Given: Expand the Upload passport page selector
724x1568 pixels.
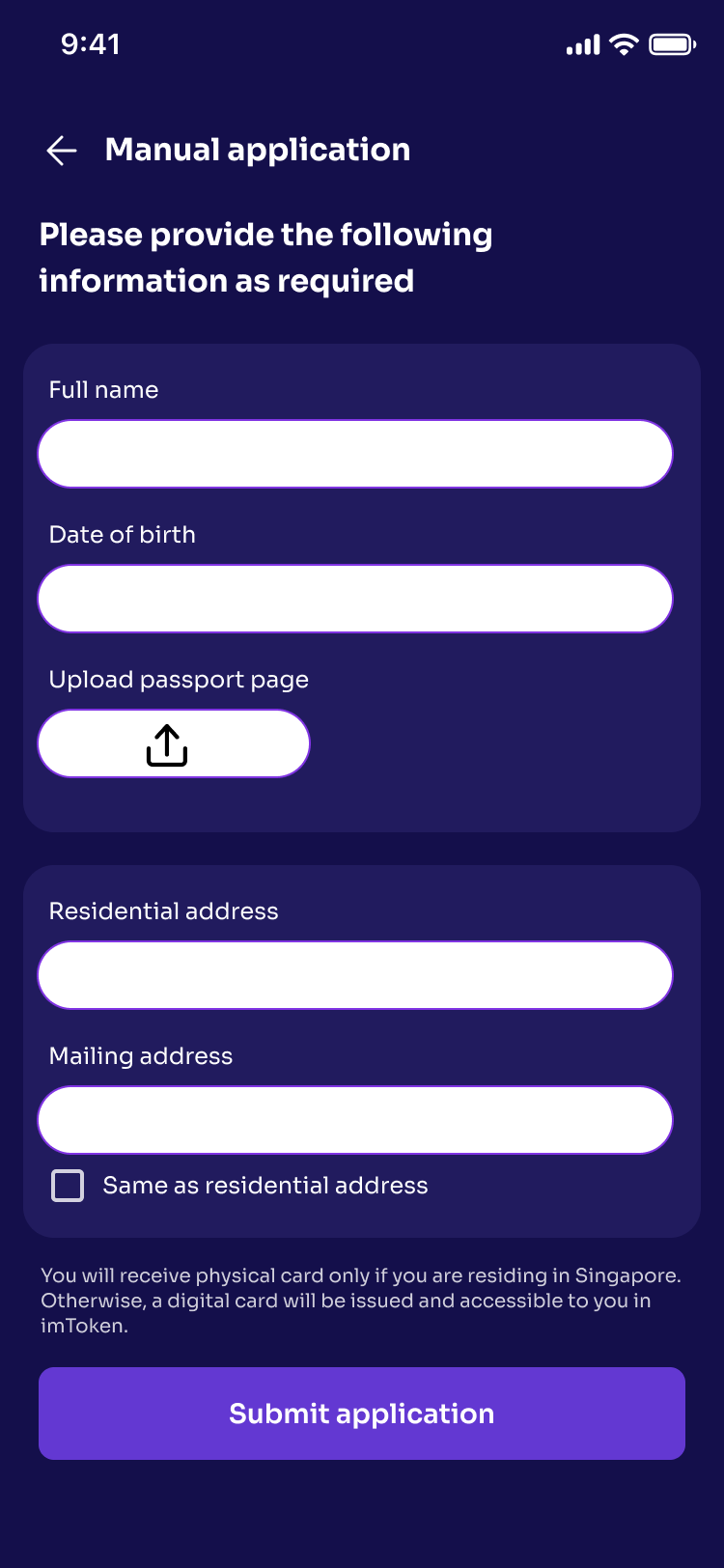Looking at the screenshot, I should point(174,743).
